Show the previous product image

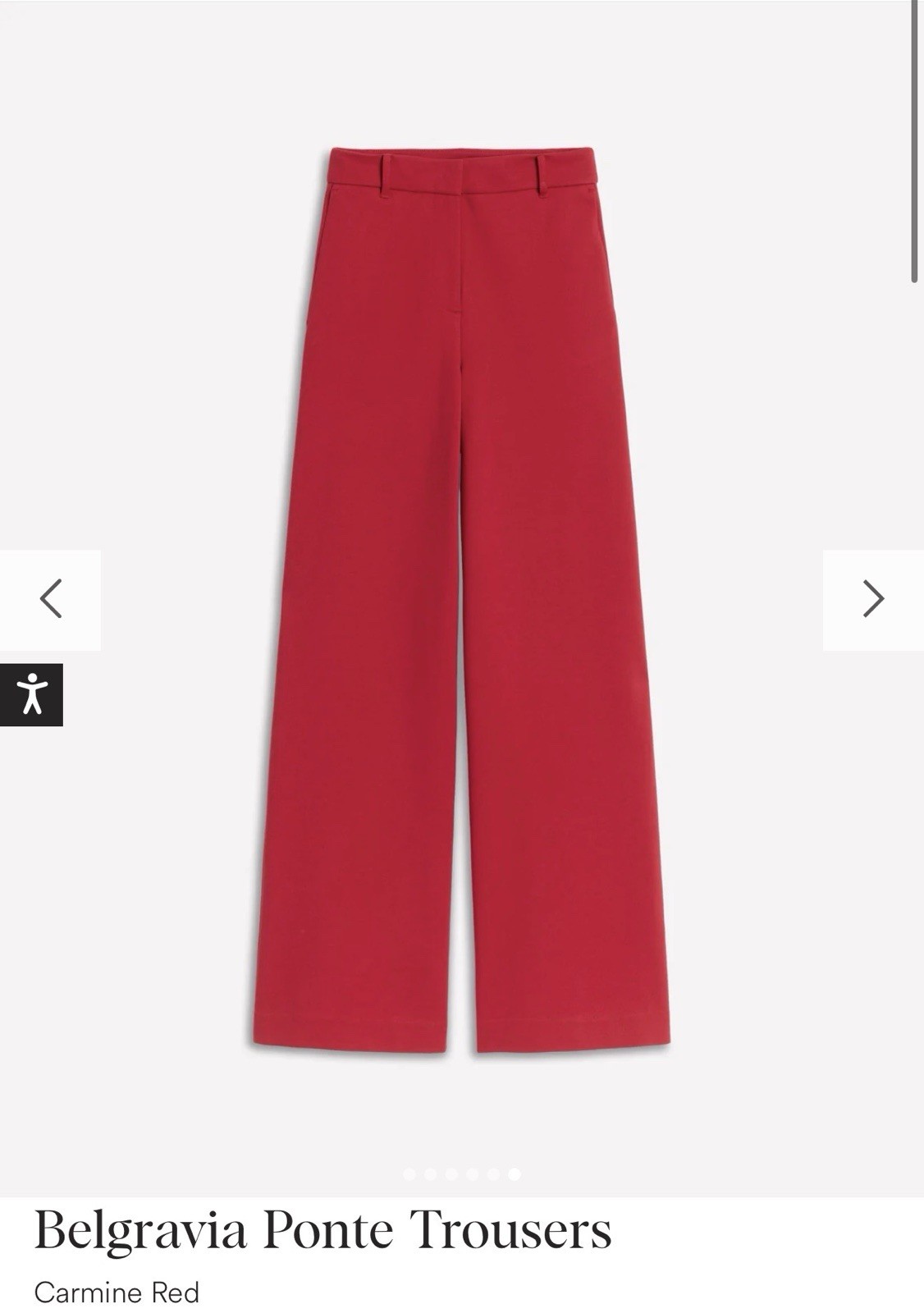(x=50, y=599)
